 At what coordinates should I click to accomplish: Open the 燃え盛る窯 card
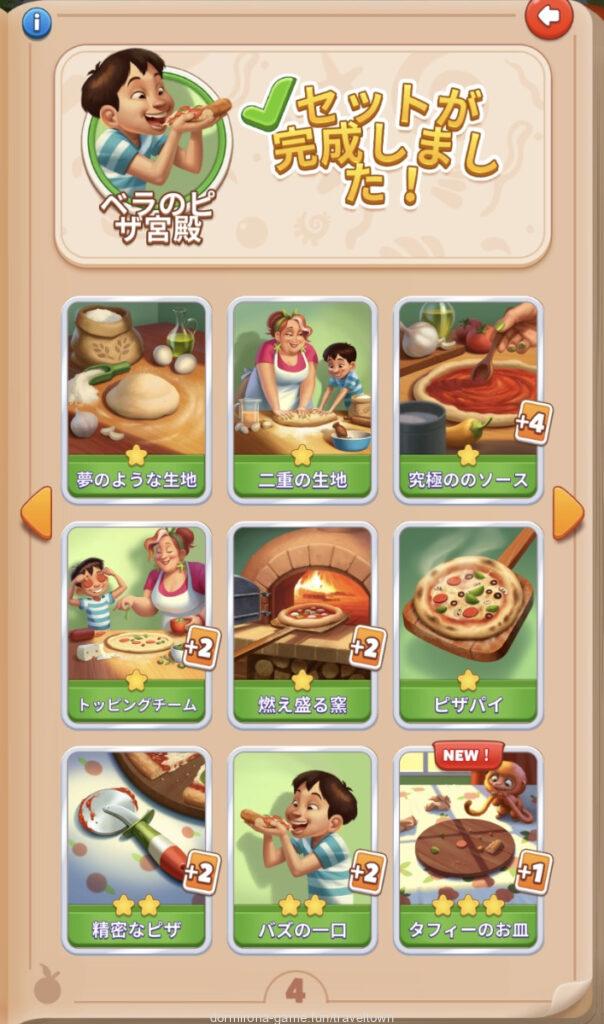(302, 624)
